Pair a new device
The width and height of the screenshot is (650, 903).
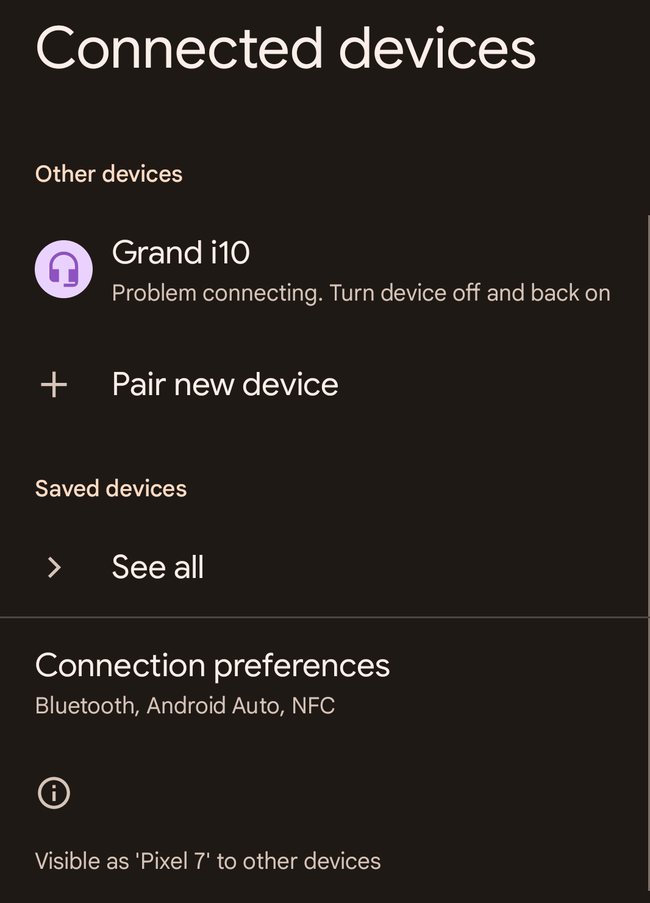point(225,385)
